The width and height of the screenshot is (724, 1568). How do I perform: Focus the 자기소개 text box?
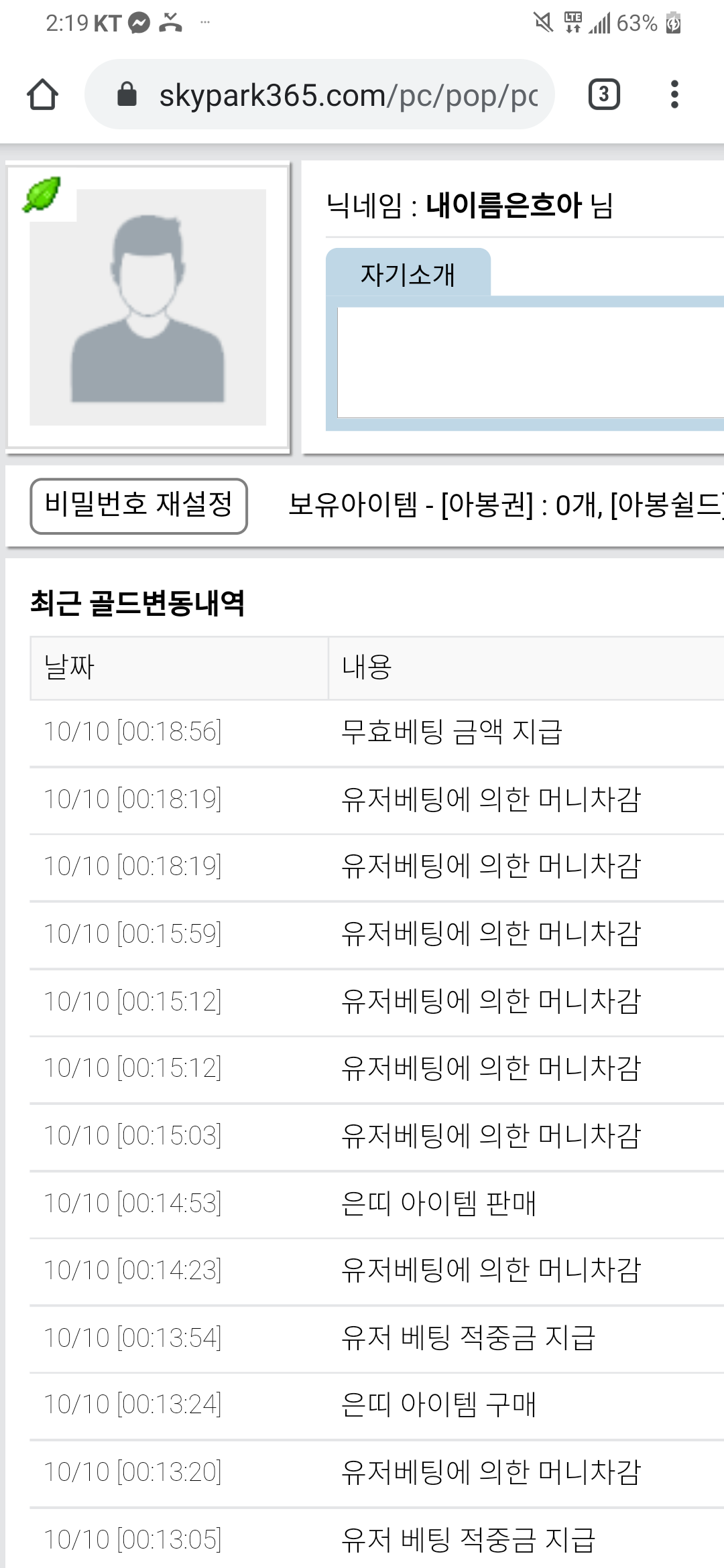coord(530,363)
